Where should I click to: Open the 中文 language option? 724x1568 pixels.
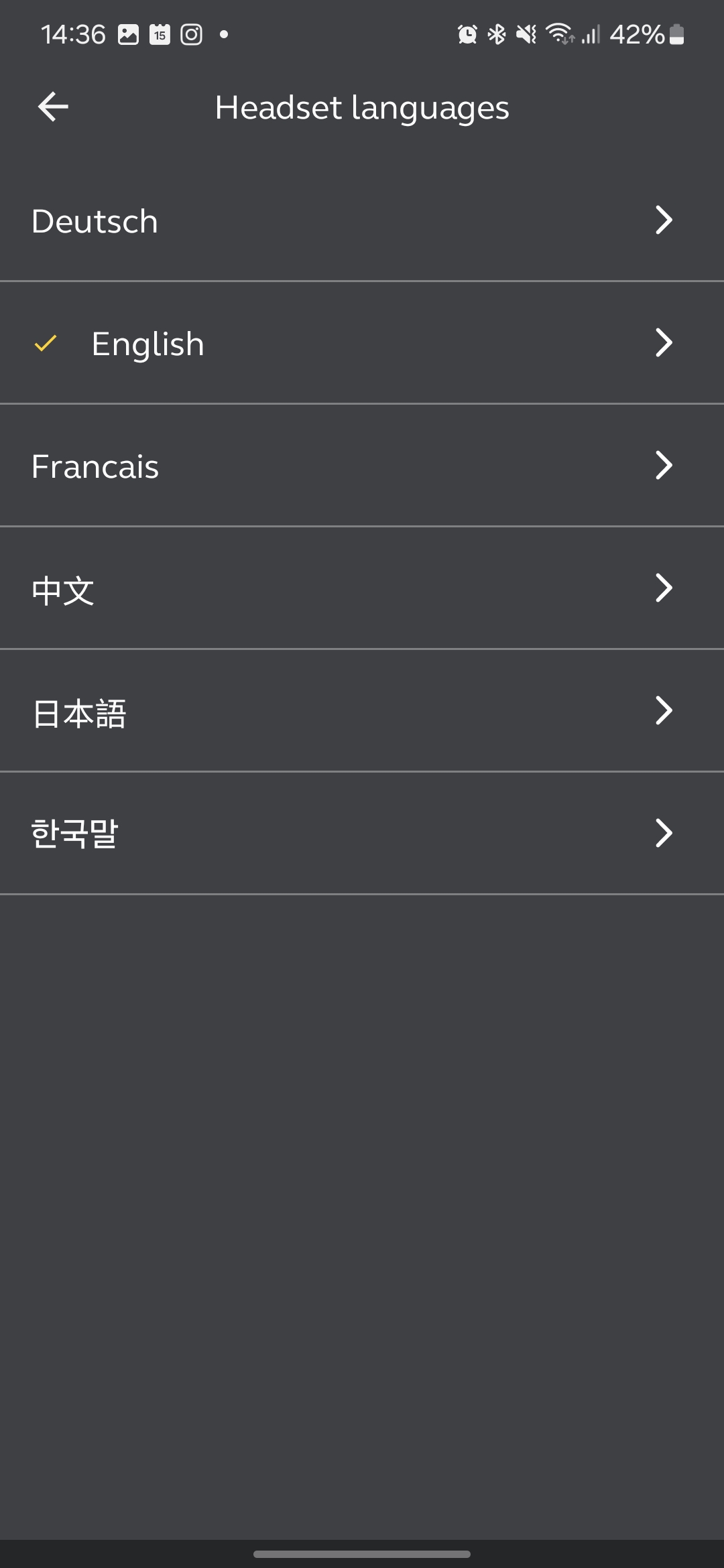(x=362, y=588)
